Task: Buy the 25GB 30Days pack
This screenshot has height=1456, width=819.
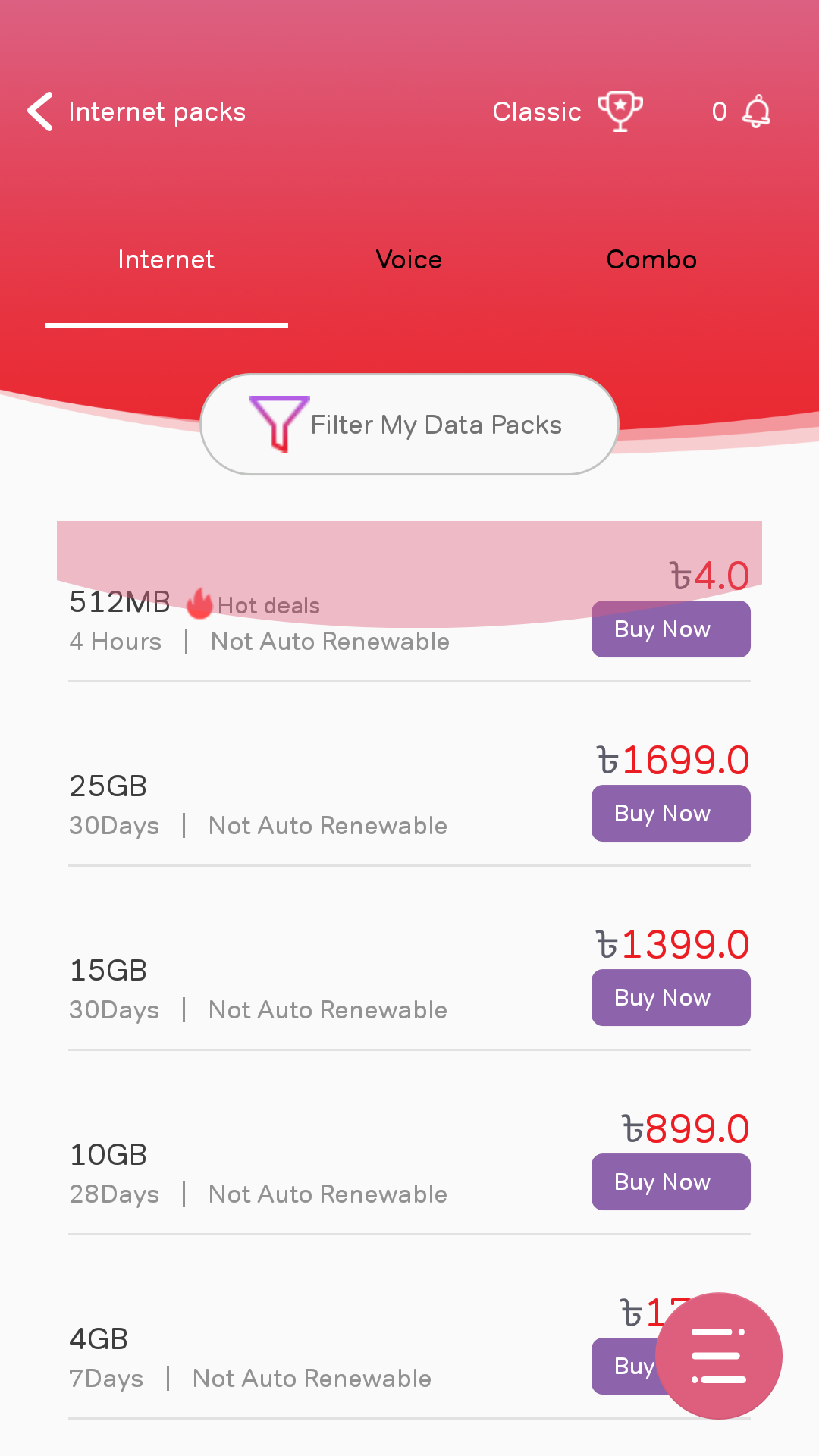Action: tap(670, 814)
